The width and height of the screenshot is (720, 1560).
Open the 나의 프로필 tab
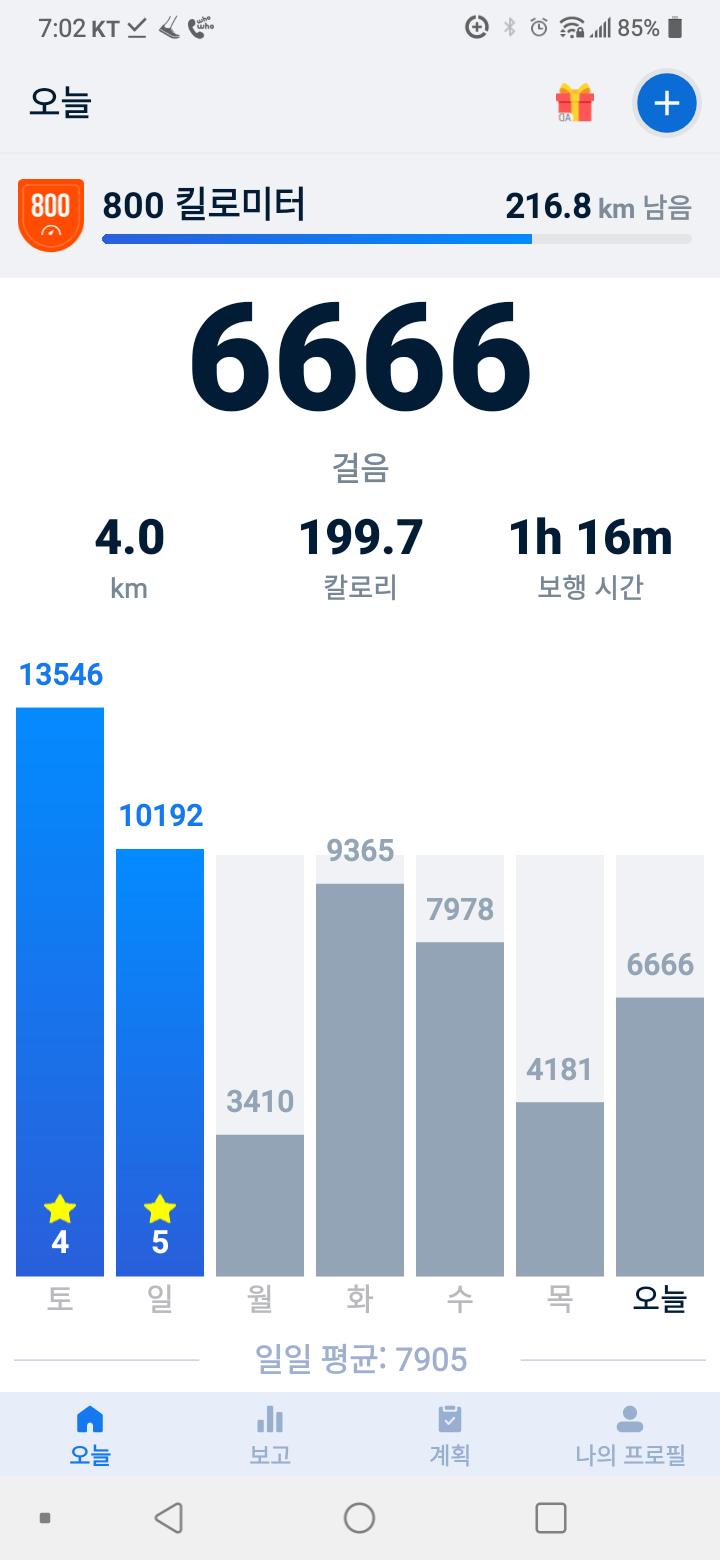tap(630, 1434)
